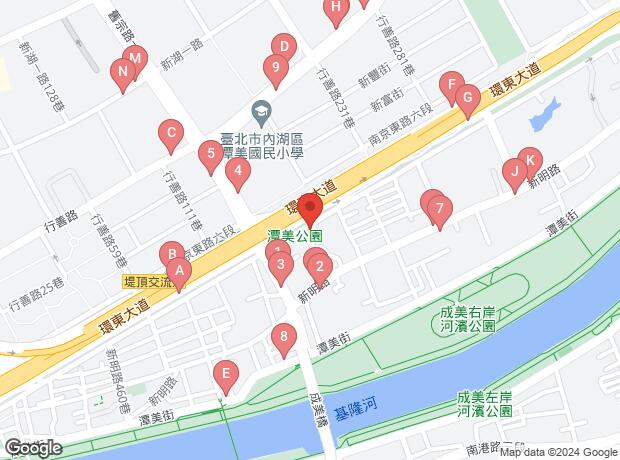
Task: Select the marker numbered 5
Action: 209,154
